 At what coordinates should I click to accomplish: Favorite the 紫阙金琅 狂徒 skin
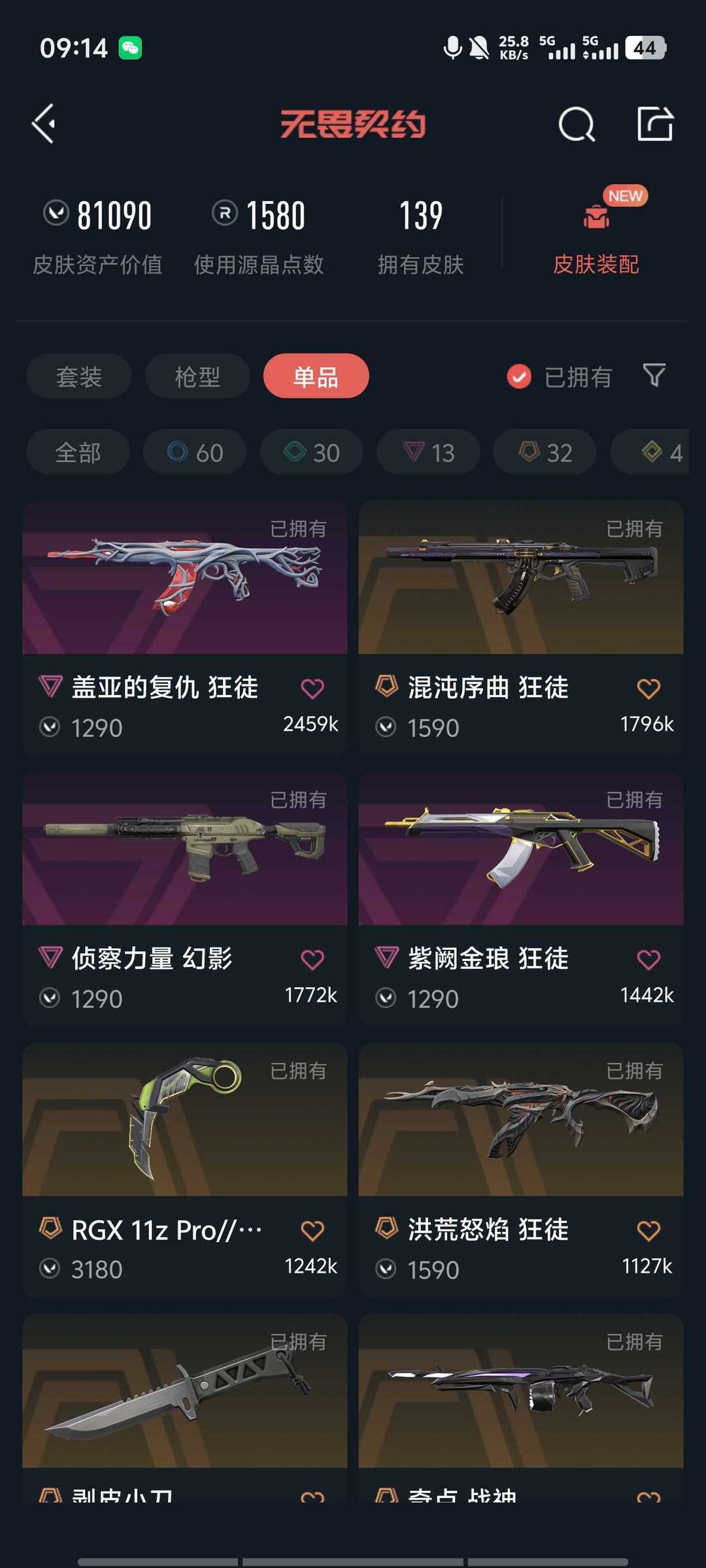pos(648,959)
